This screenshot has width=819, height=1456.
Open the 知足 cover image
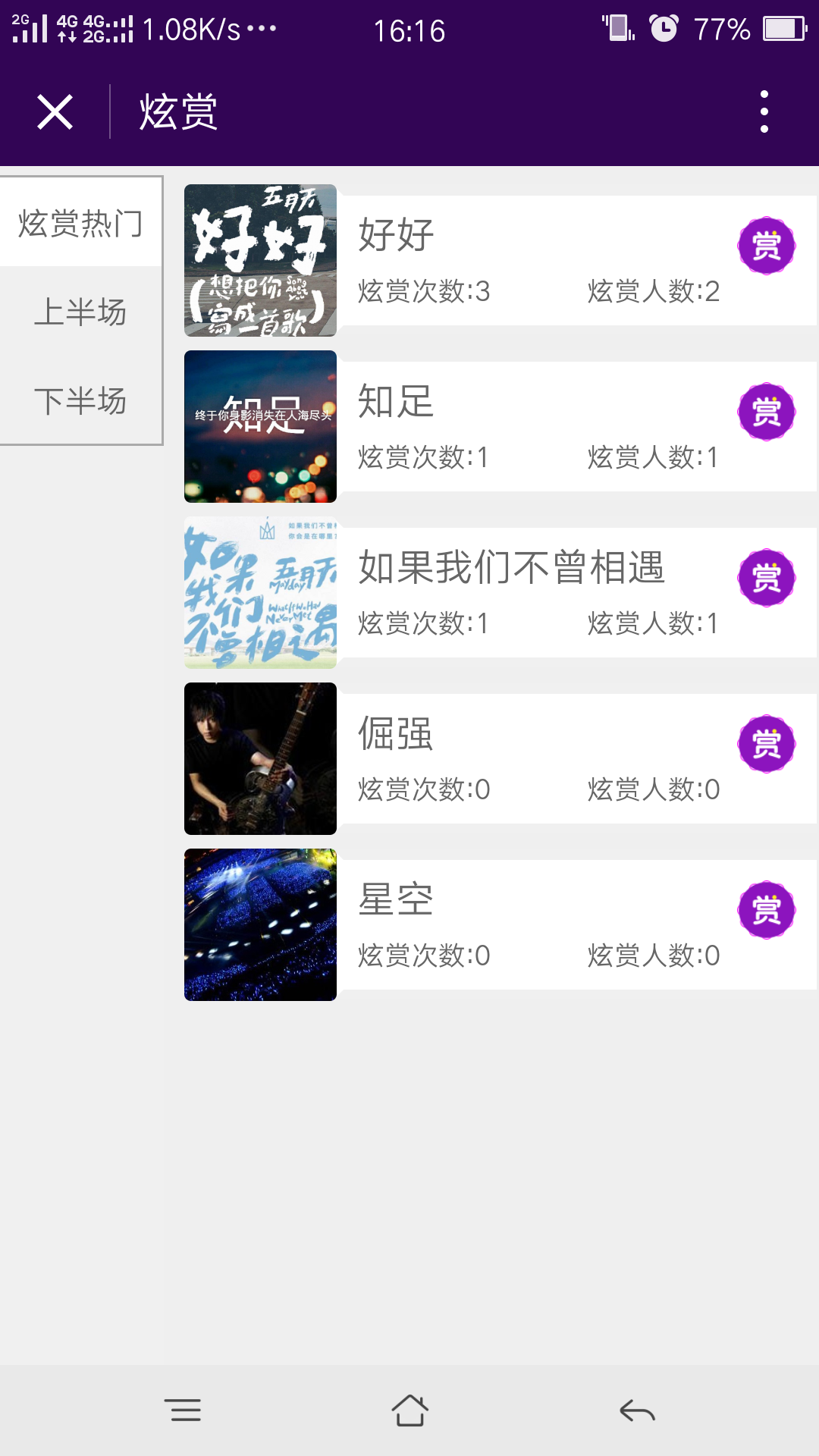click(x=260, y=426)
